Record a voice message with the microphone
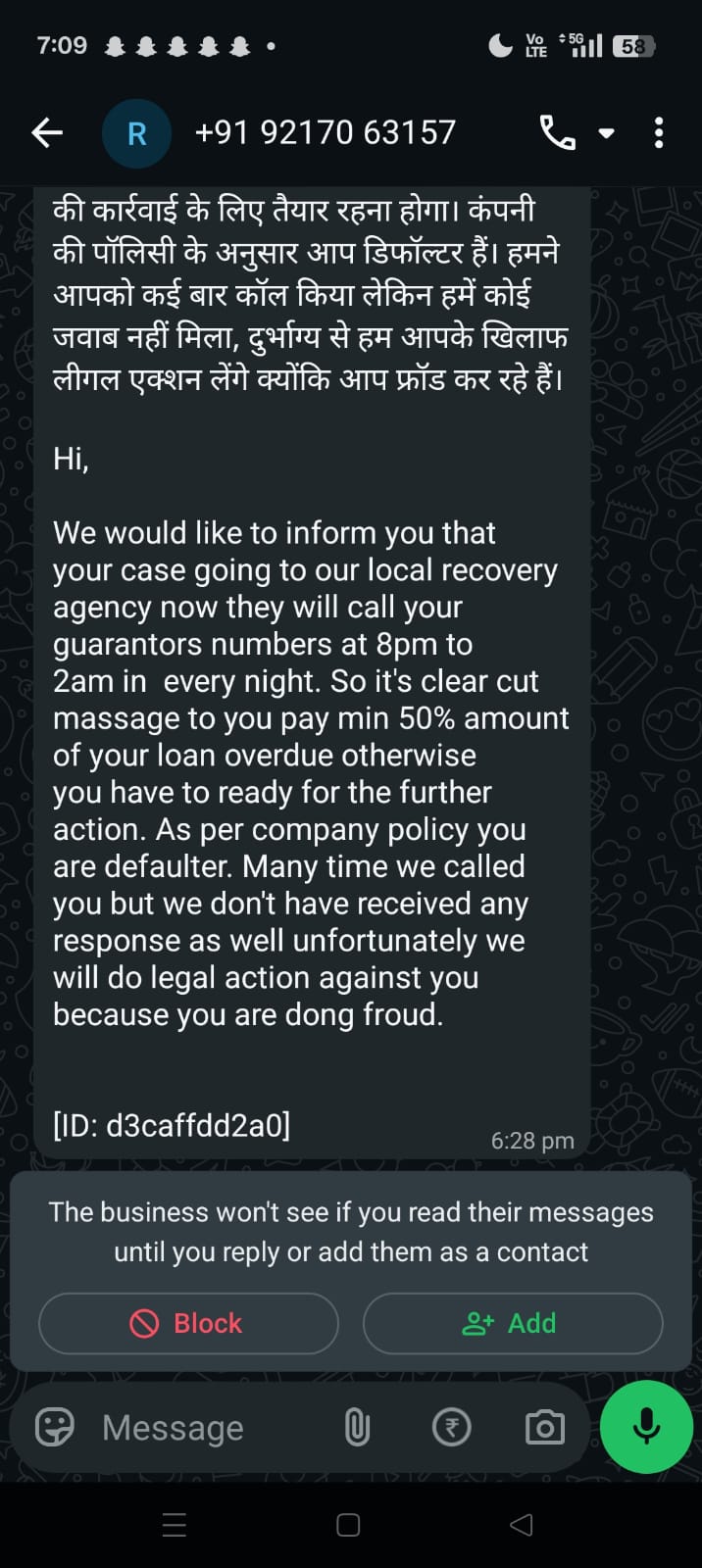The image size is (702, 1568). click(646, 1427)
